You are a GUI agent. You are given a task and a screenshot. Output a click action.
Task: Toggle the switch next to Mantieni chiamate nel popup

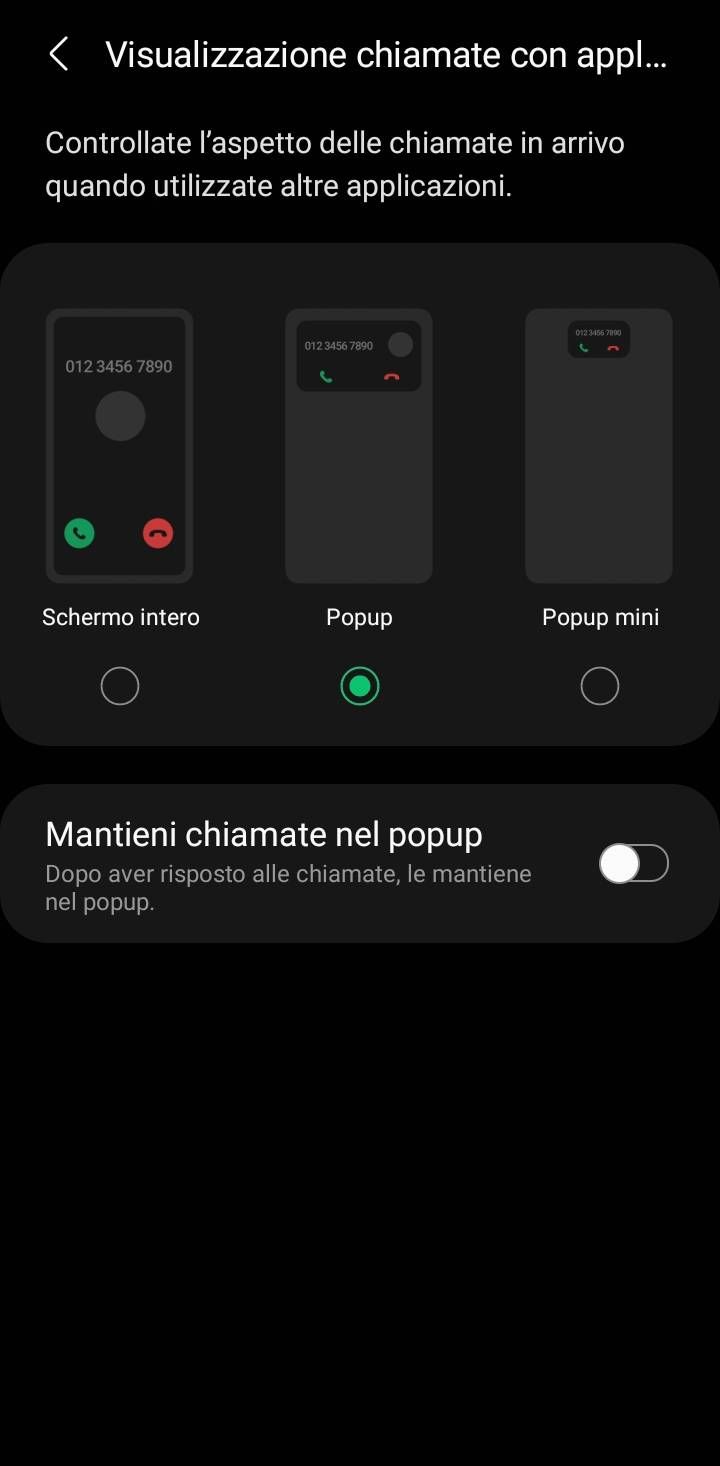click(x=633, y=863)
